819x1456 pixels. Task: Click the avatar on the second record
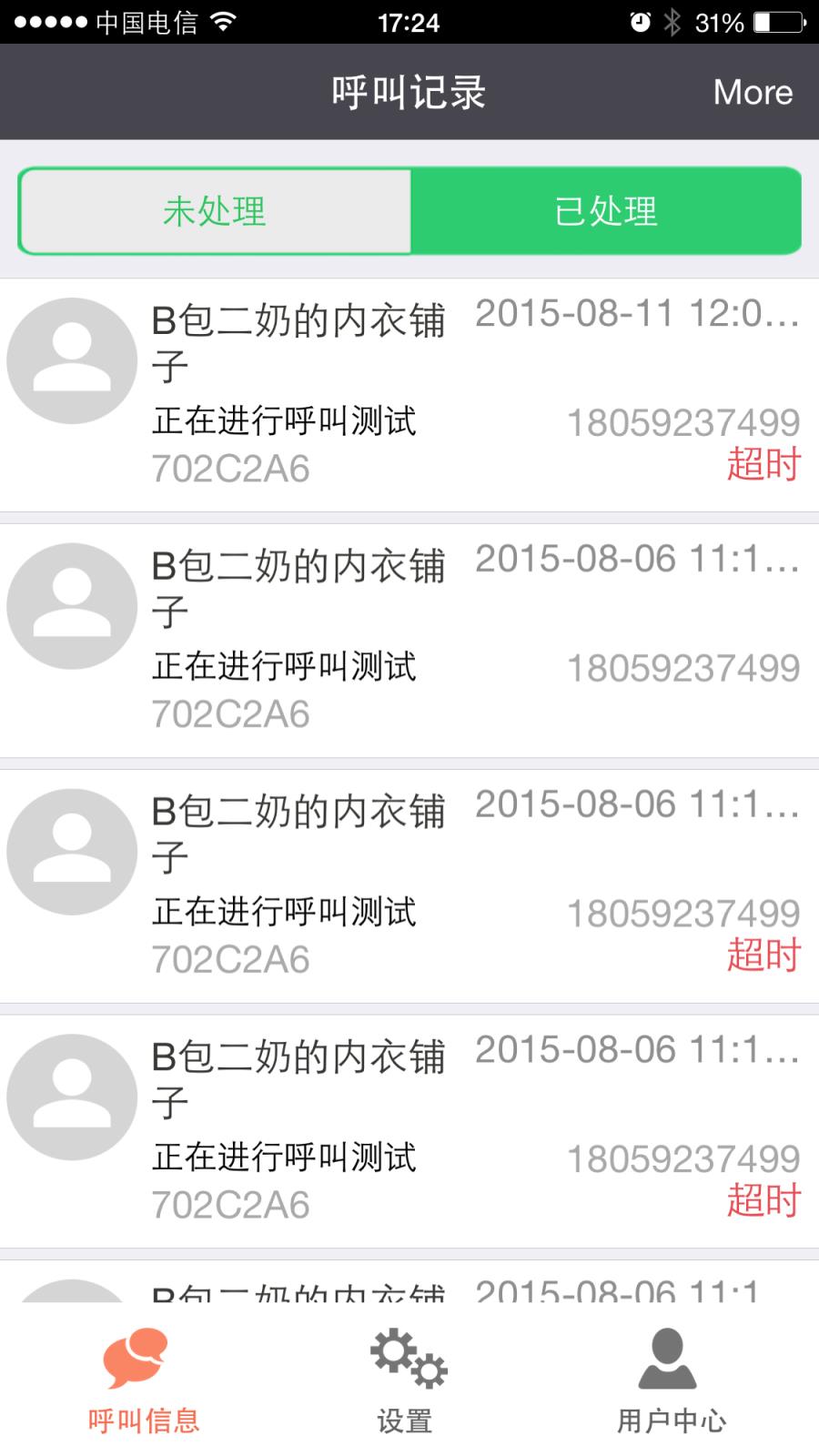(71, 605)
